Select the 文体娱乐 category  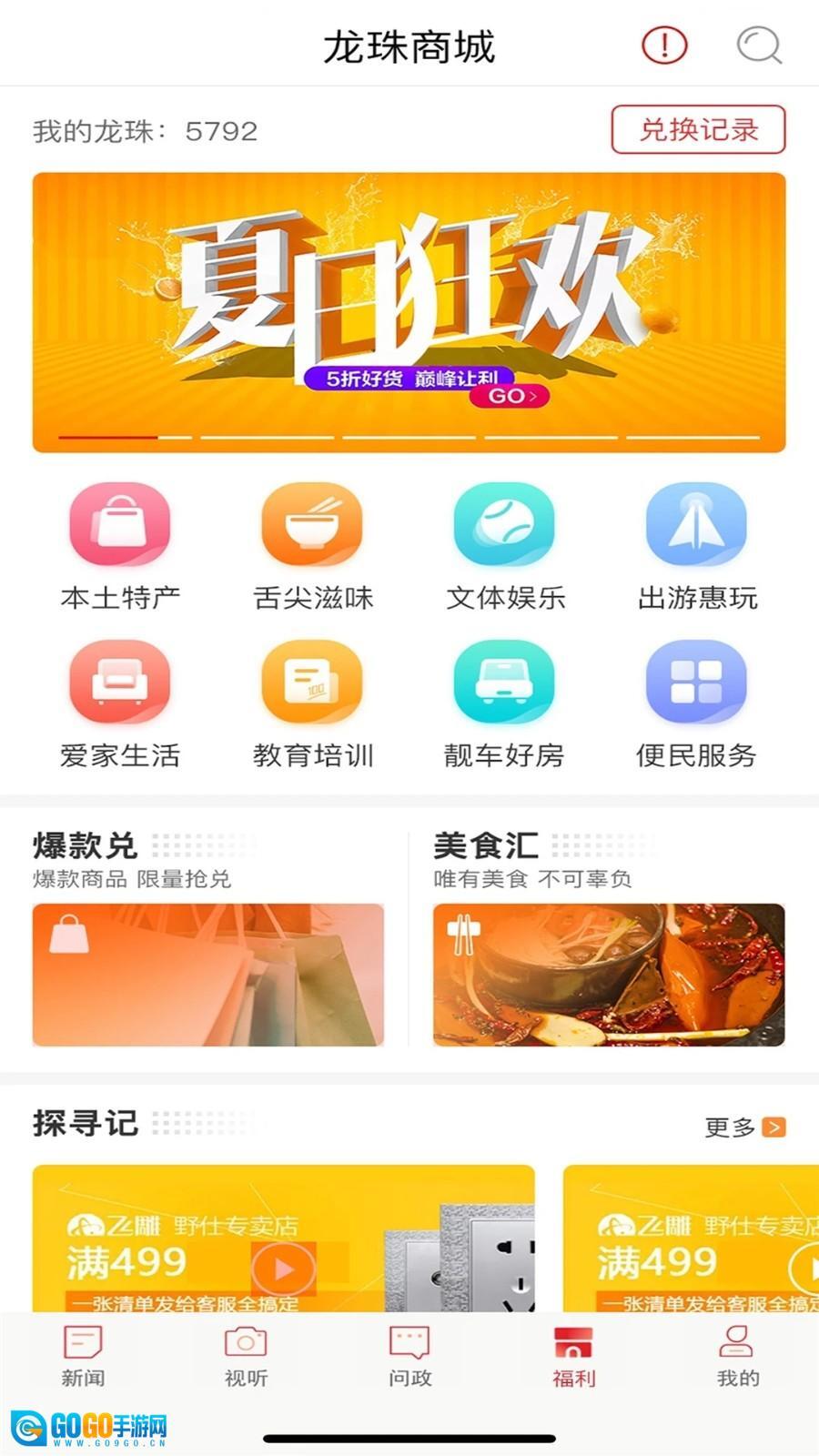tap(504, 525)
